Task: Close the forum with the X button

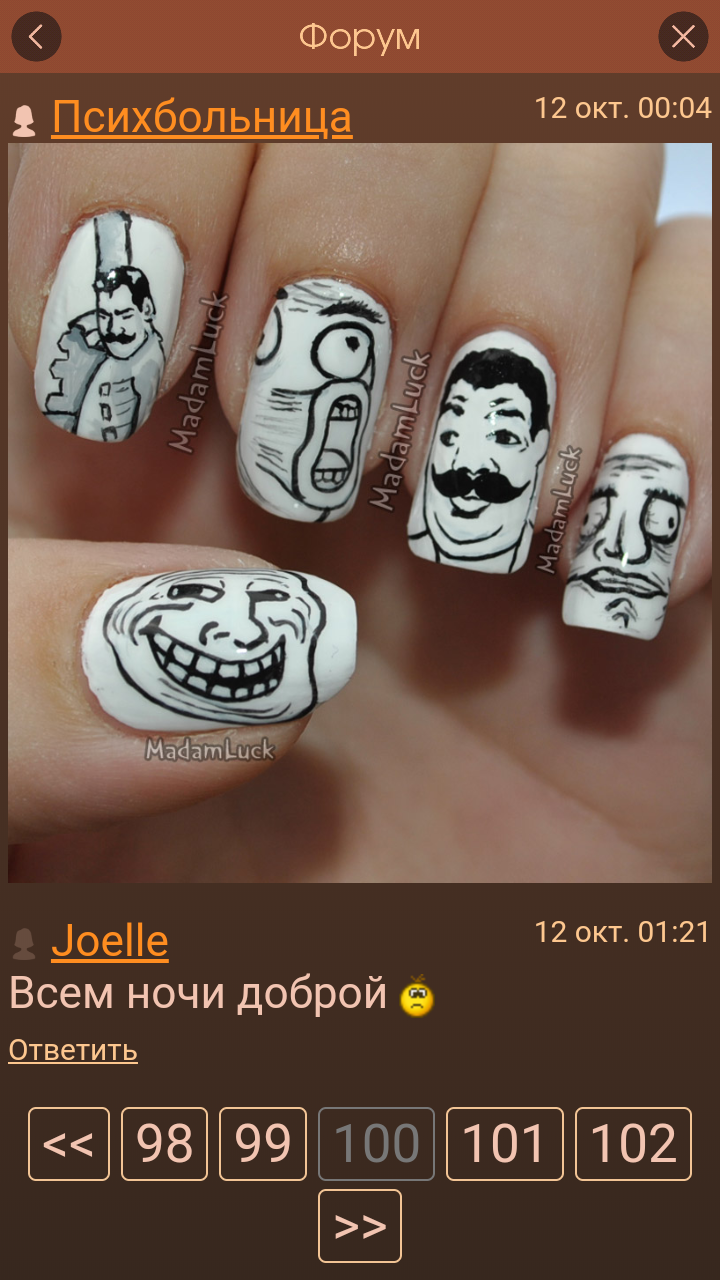Action: tap(683, 37)
